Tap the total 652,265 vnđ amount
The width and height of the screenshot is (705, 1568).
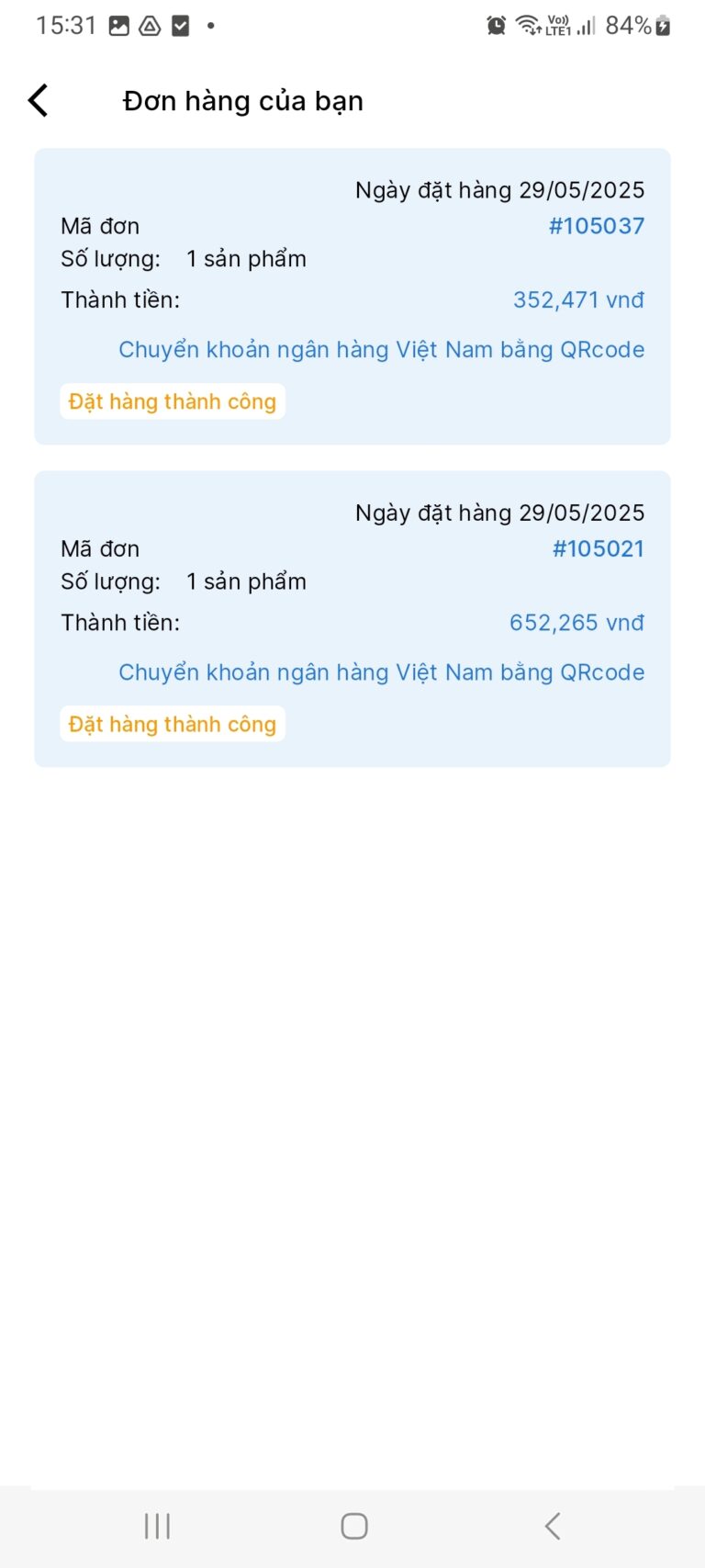coord(576,622)
